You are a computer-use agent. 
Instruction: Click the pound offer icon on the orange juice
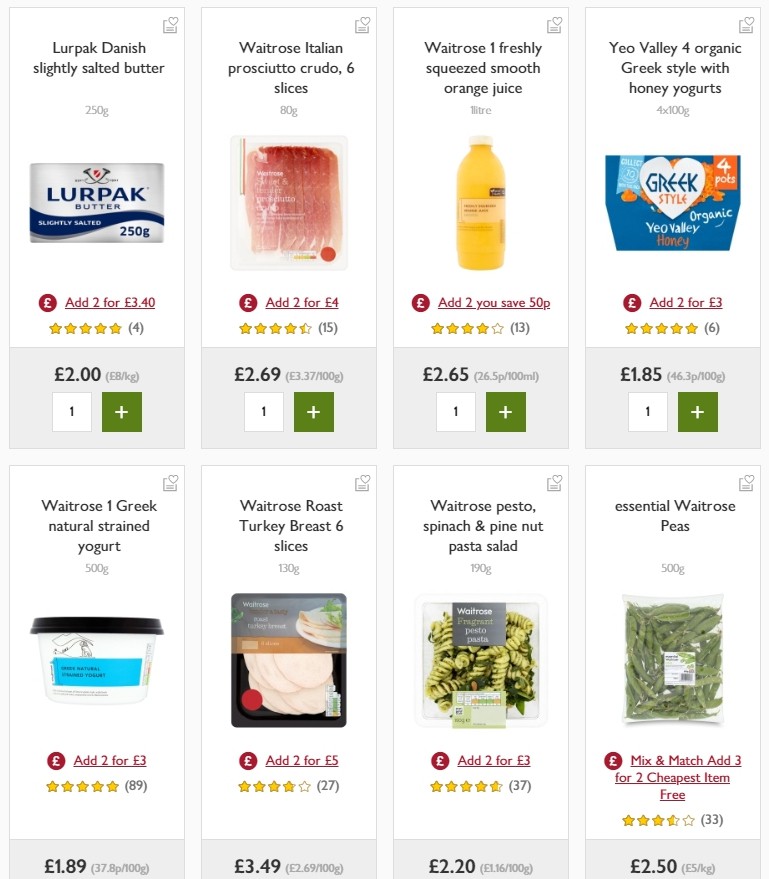coord(421,302)
